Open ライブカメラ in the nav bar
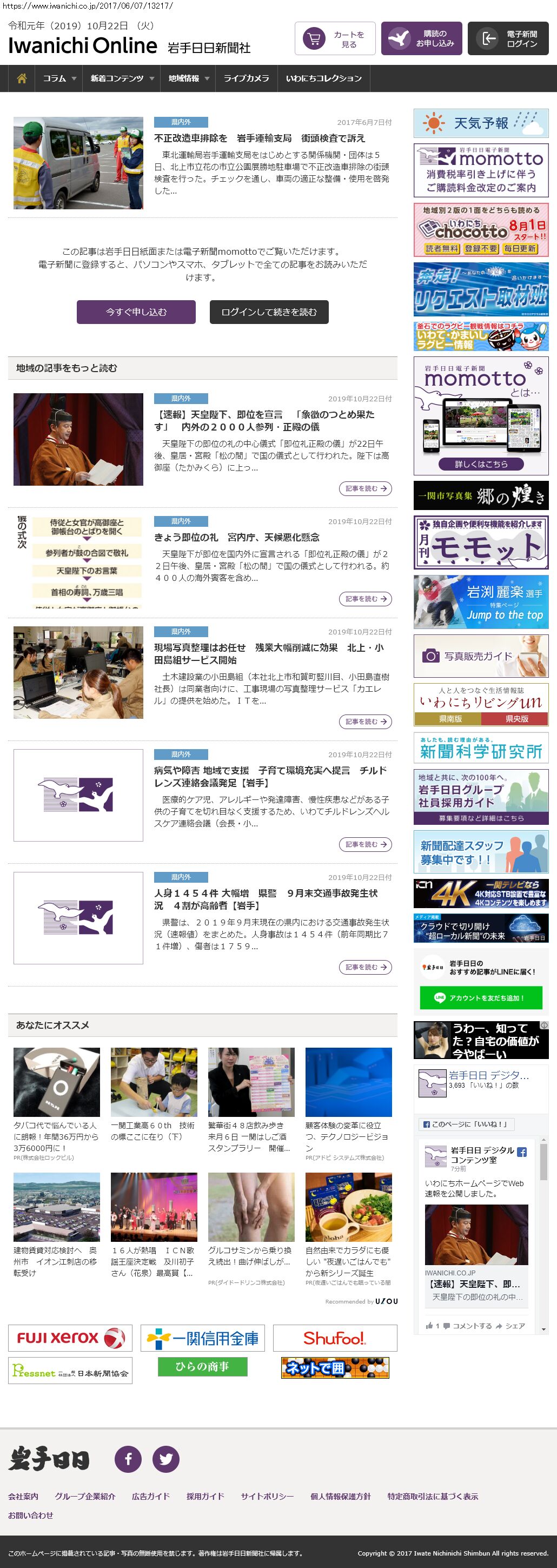 click(x=246, y=78)
